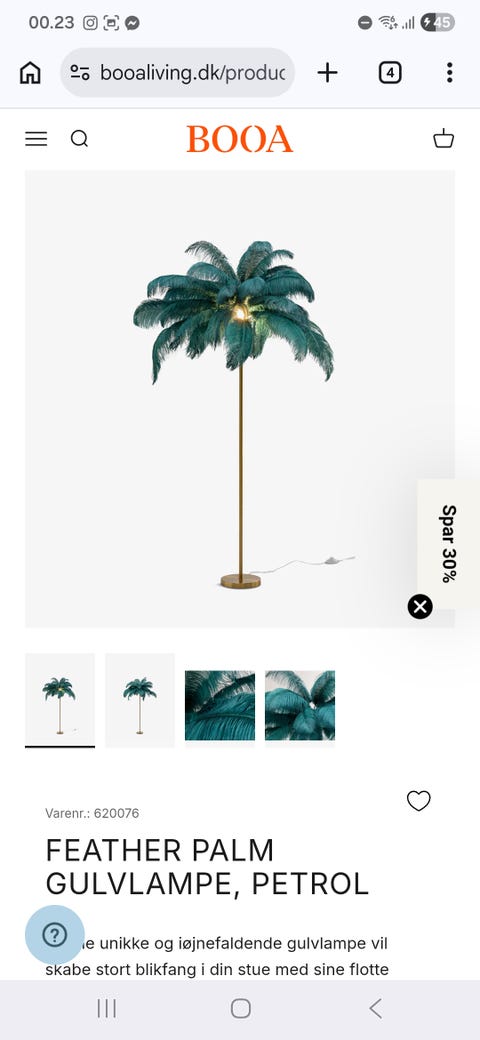Open the hamburger menu

[x=36, y=139]
